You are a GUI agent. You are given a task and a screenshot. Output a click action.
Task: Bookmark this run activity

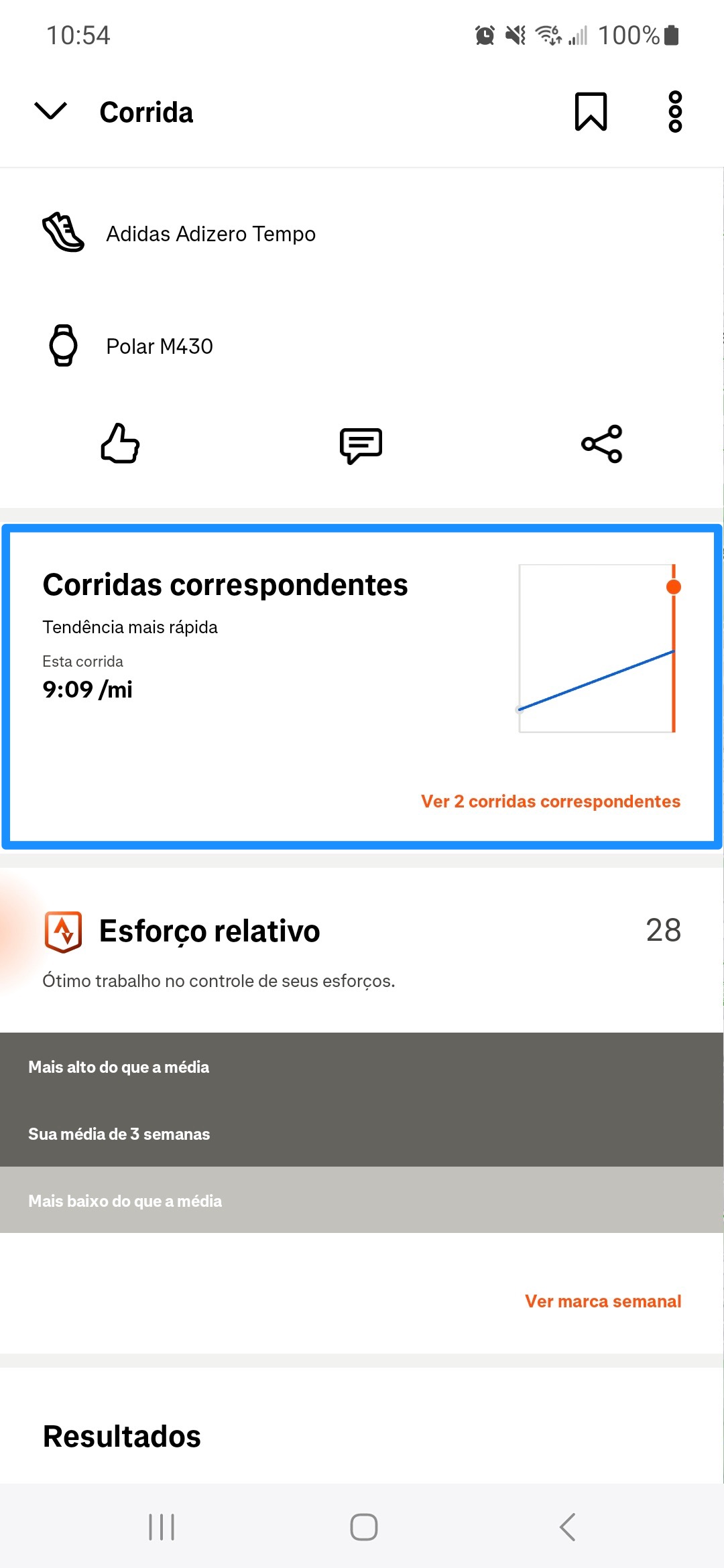pos(591,111)
